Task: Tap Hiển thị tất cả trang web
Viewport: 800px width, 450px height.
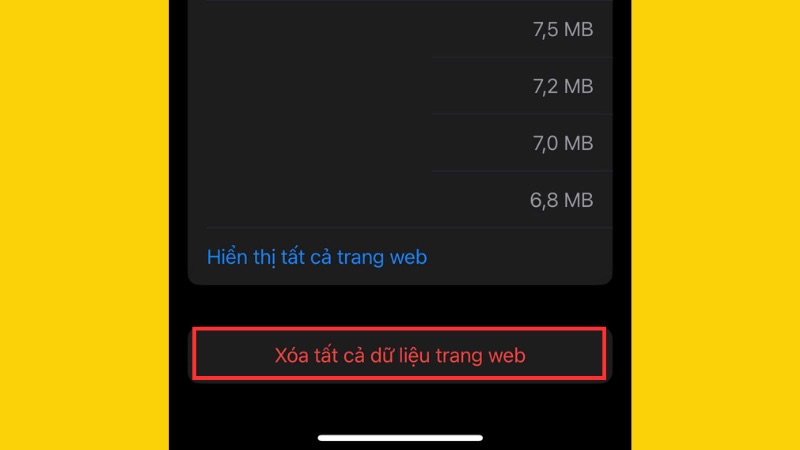Action: [x=317, y=257]
